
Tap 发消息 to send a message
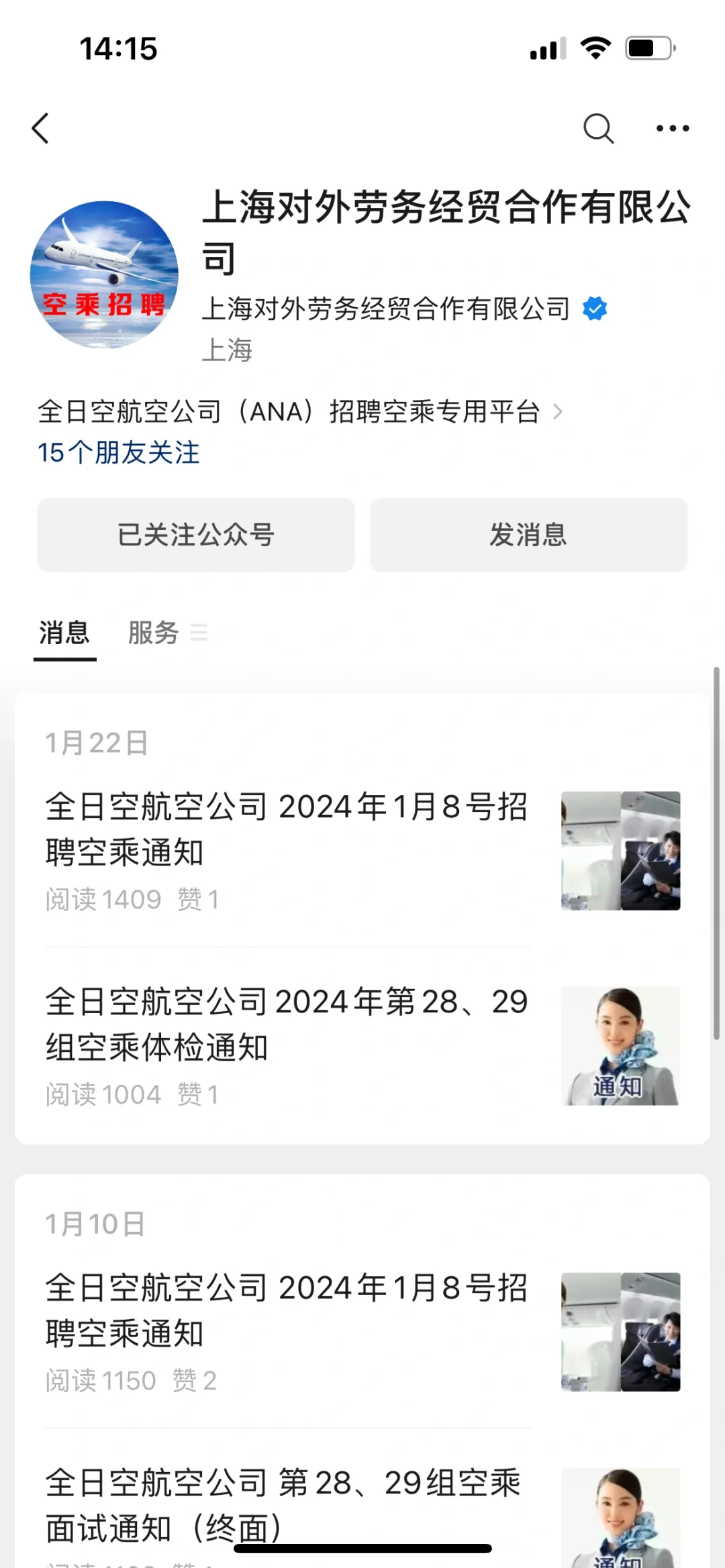[x=528, y=535]
